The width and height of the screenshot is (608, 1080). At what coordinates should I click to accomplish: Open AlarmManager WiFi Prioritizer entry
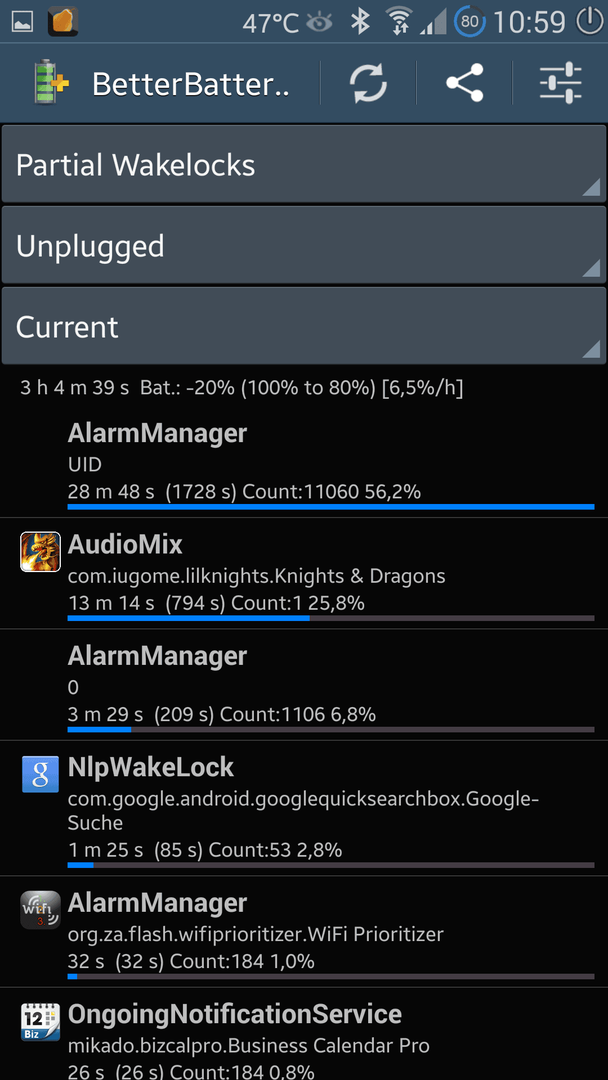coord(304,933)
